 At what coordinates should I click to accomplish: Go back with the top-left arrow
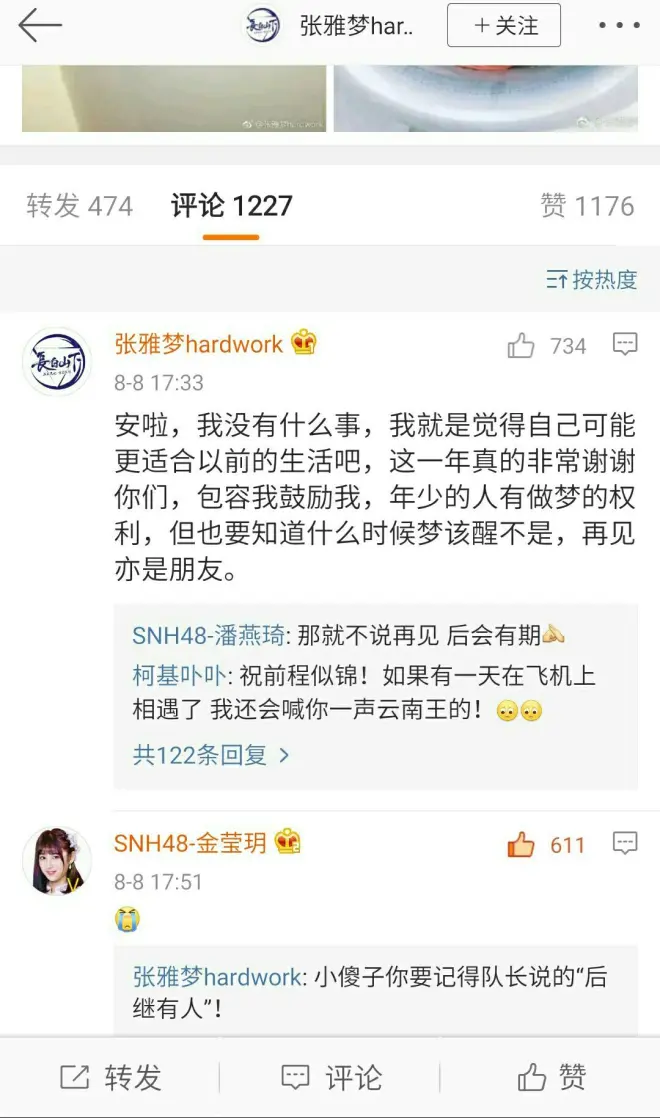coord(40,26)
